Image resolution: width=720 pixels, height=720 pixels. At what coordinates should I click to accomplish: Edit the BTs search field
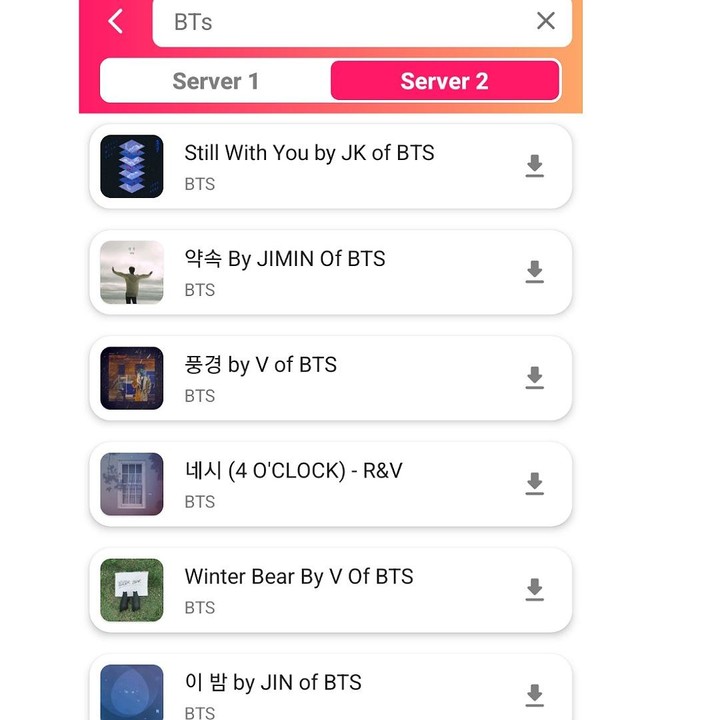(x=340, y=22)
